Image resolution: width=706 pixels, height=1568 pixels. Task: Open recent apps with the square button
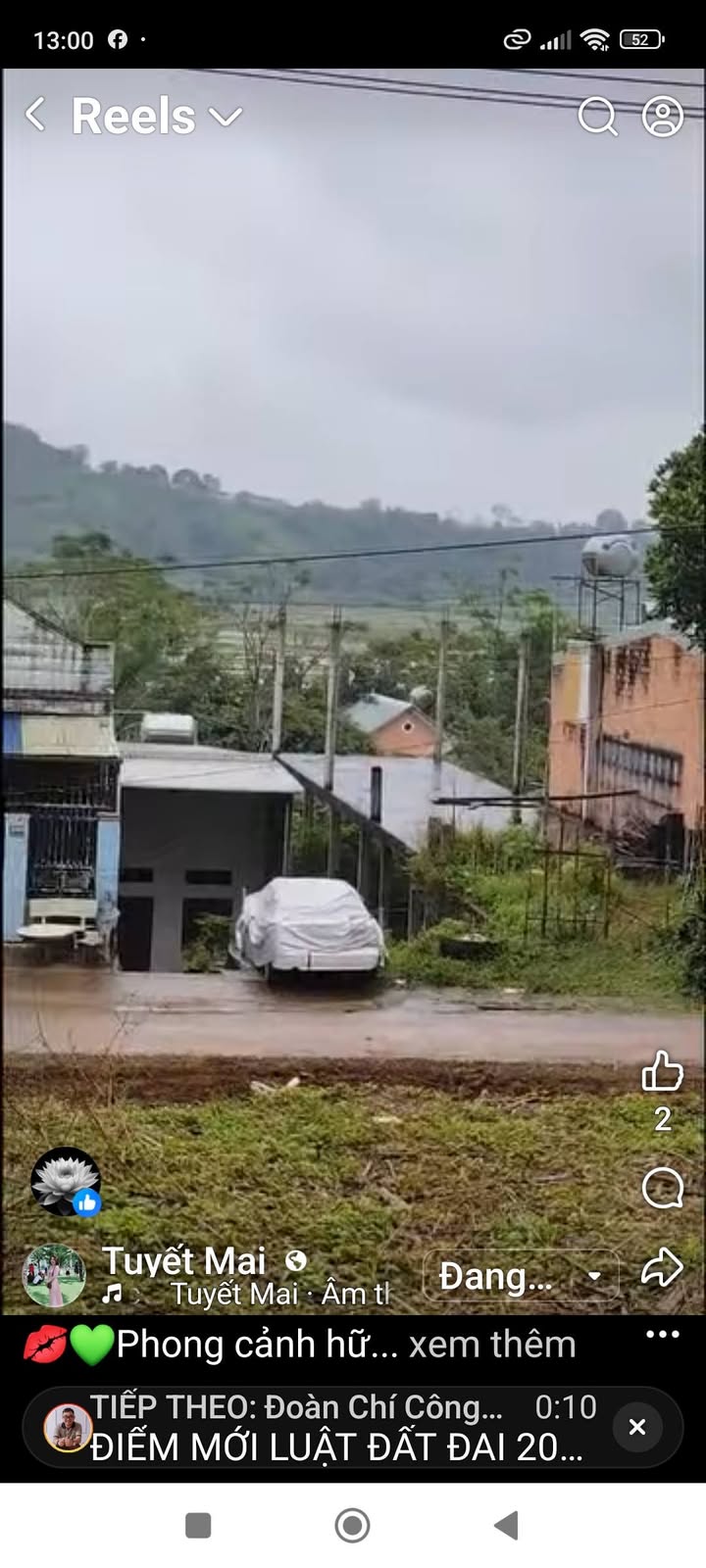[198, 1525]
